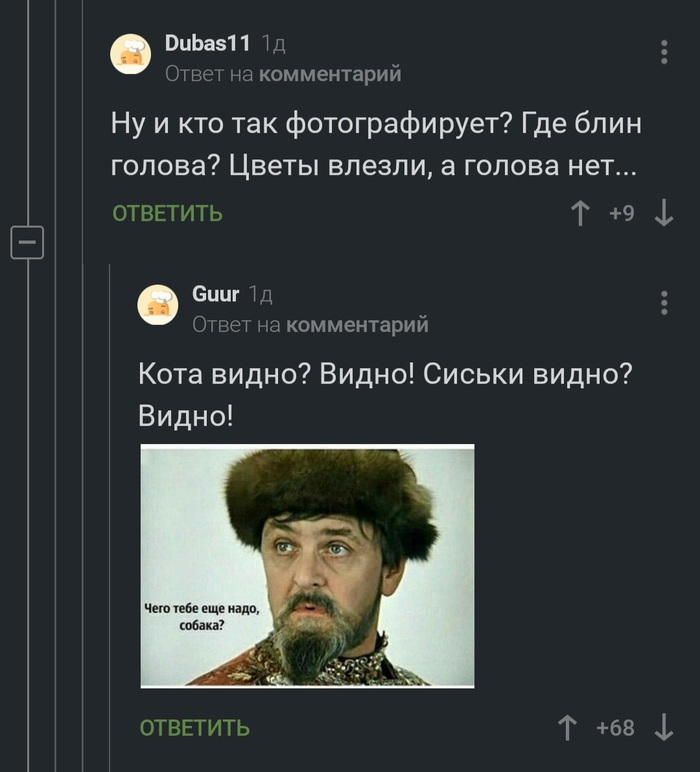
Task: Go to parent comment from Dubas11's reply
Action: point(330,73)
